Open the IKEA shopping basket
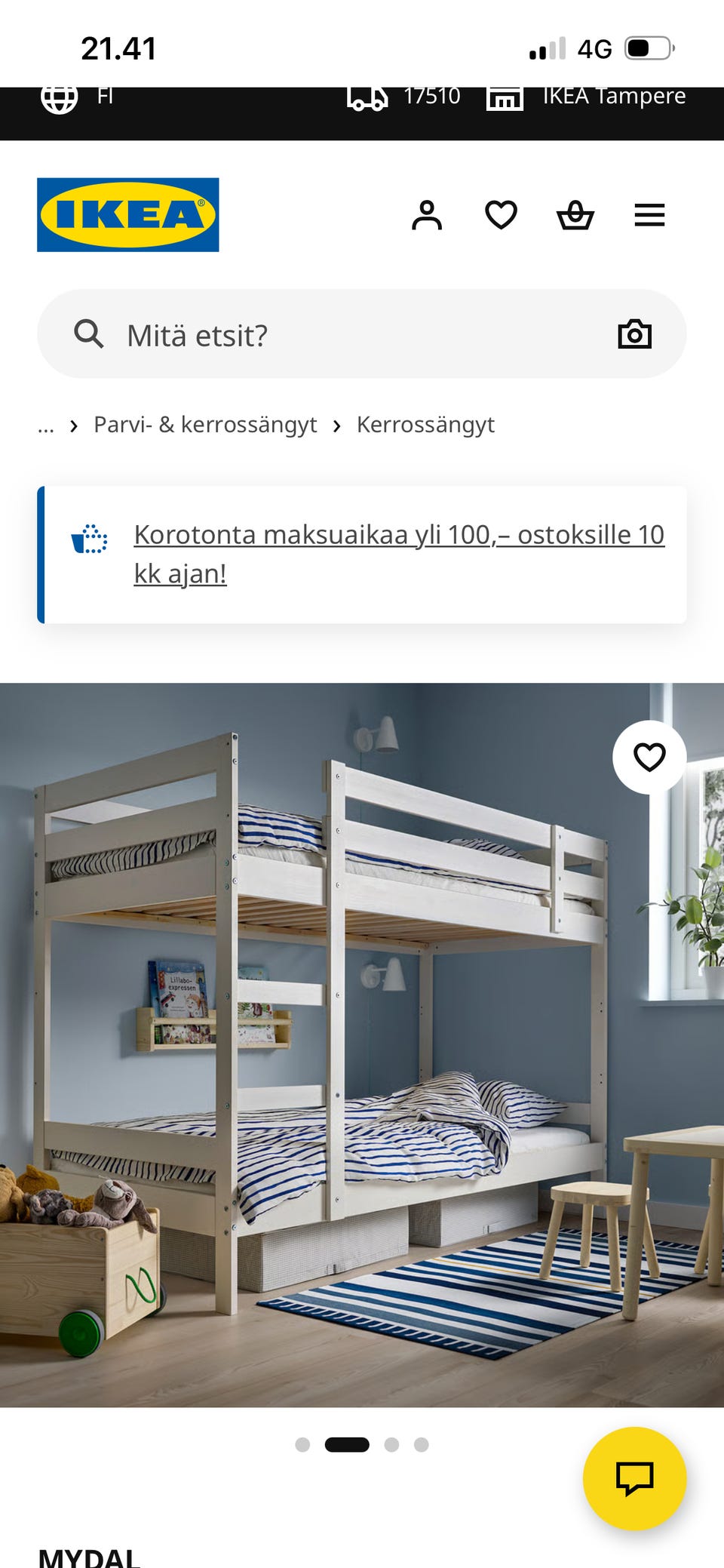Image resolution: width=724 pixels, height=1568 pixels. [x=575, y=217]
